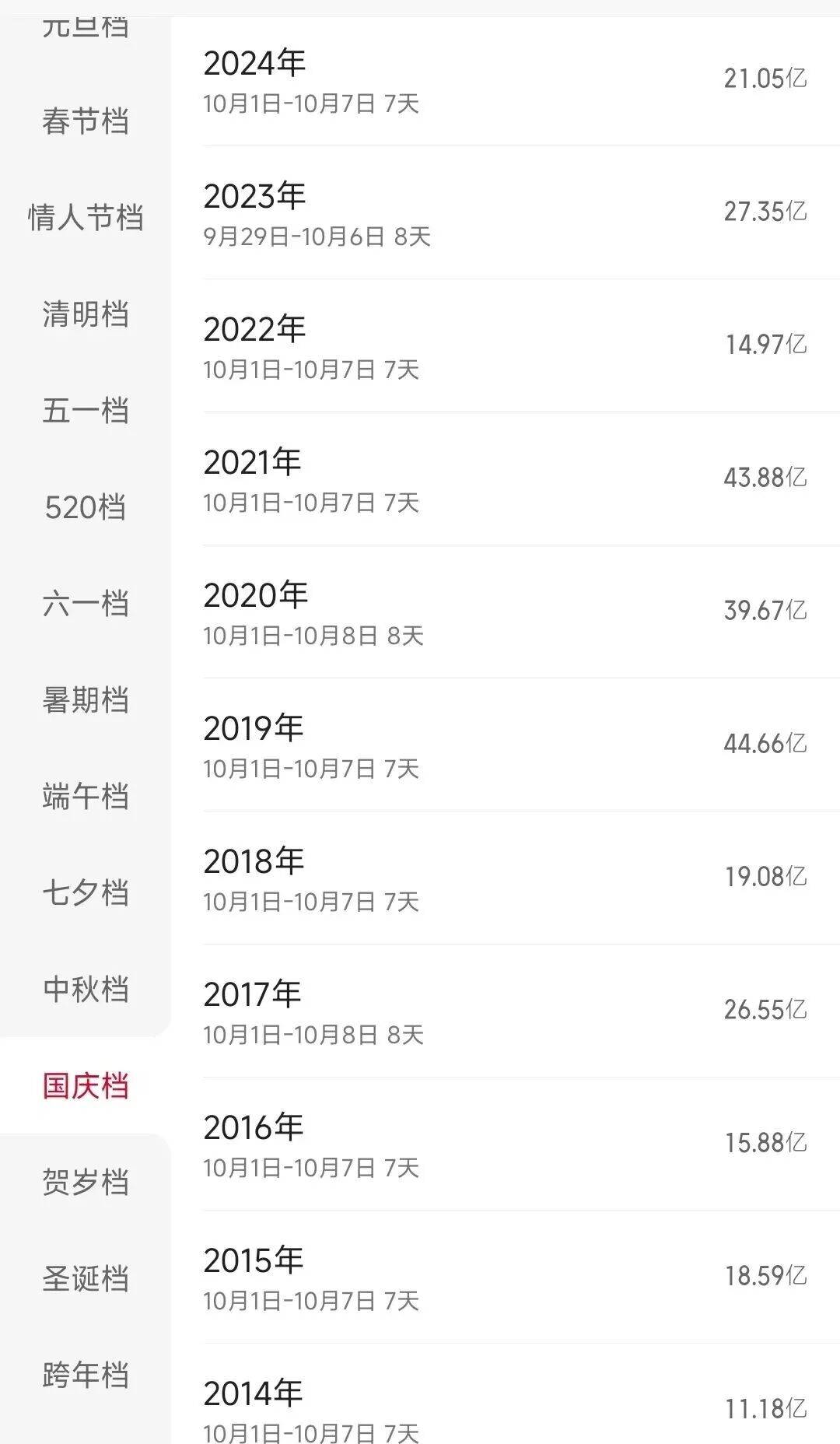View the 2015年 国庆档 entry
The height and width of the screenshot is (1444, 840).
click(504, 1277)
